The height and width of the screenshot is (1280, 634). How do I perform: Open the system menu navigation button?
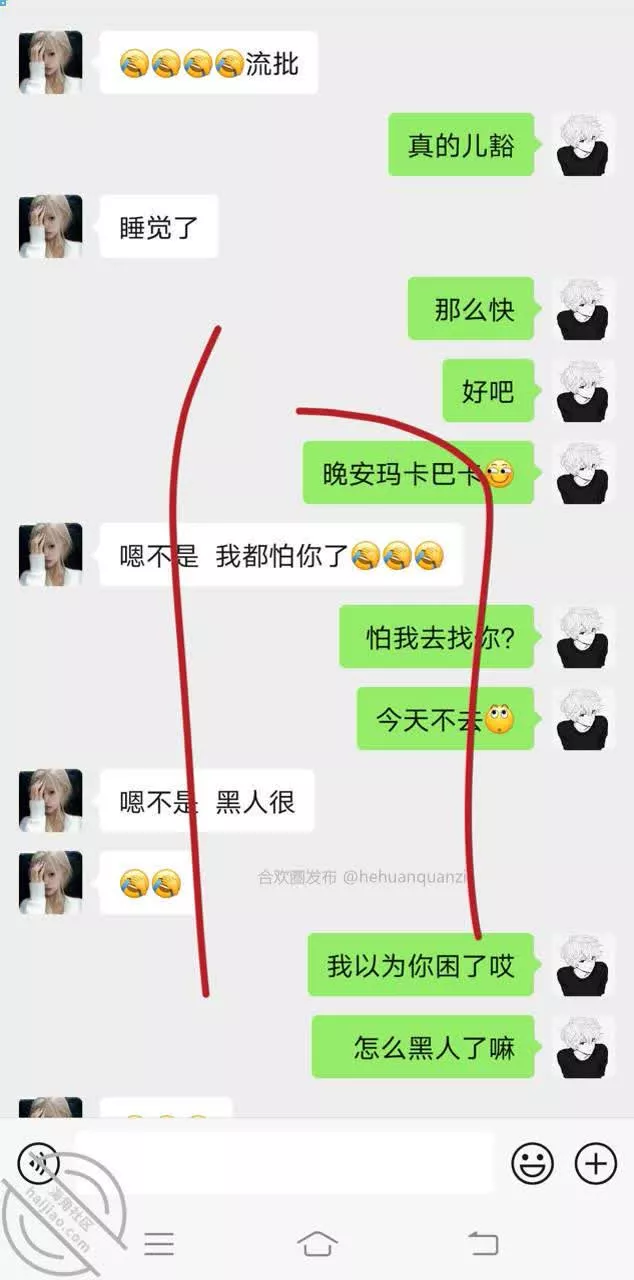(x=159, y=1243)
